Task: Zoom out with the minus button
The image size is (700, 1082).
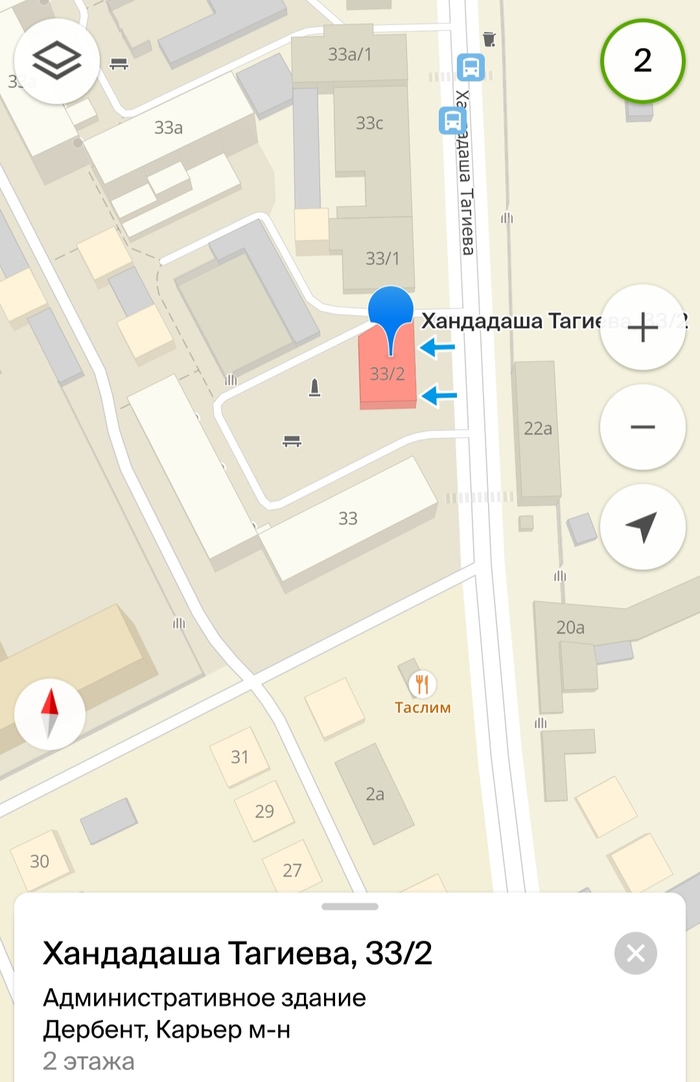Action: click(x=642, y=427)
